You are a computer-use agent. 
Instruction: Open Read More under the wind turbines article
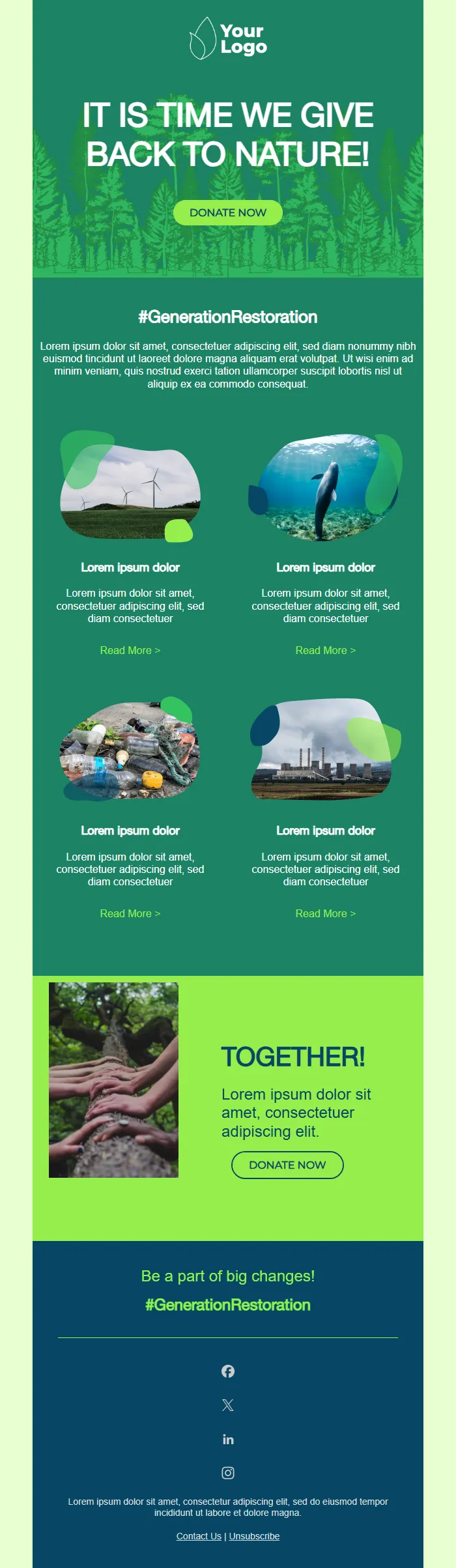click(x=130, y=650)
